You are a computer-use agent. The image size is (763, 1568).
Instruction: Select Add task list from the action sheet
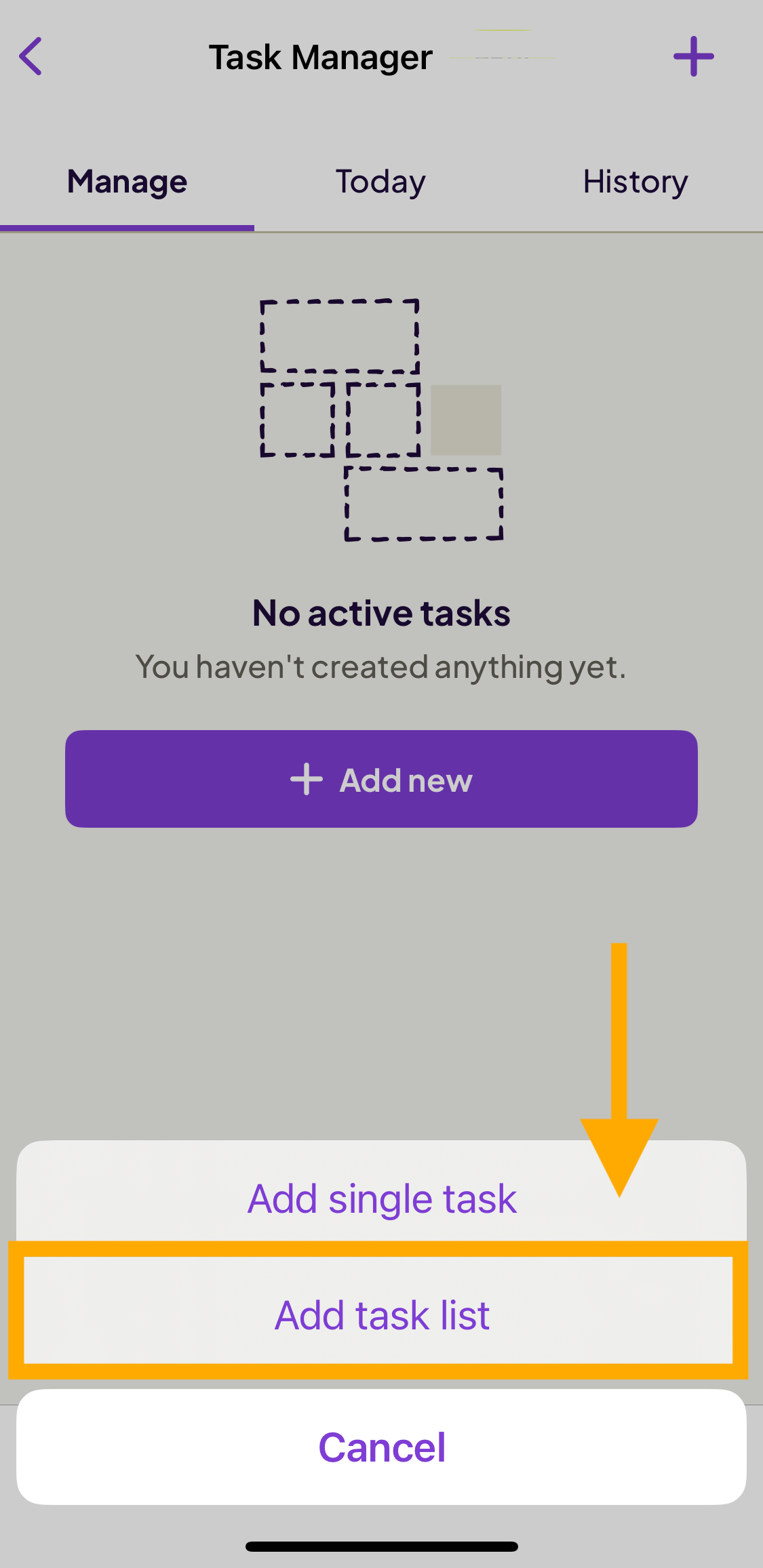(381, 1314)
